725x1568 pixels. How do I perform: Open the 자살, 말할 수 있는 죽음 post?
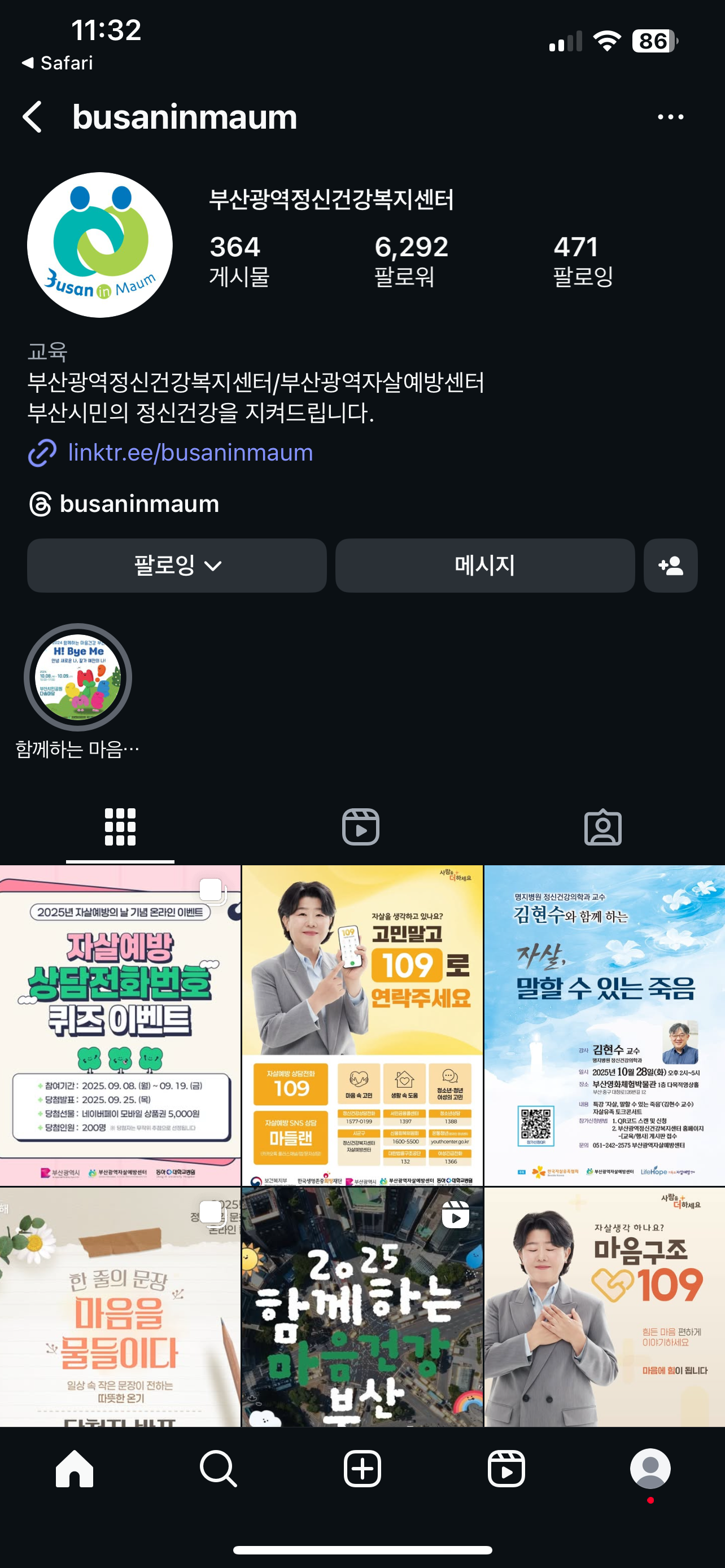coord(604,1024)
